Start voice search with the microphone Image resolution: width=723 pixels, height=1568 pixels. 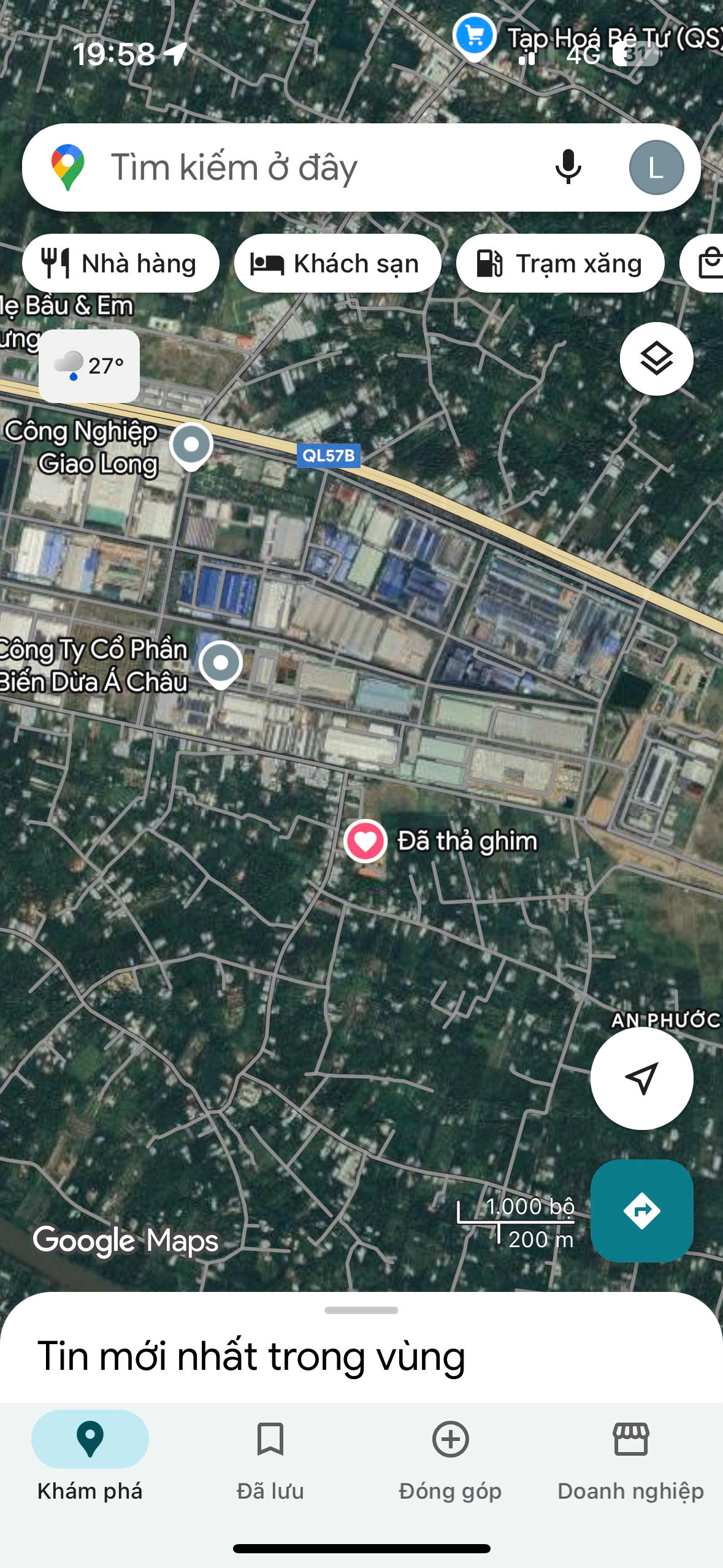click(x=568, y=167)
